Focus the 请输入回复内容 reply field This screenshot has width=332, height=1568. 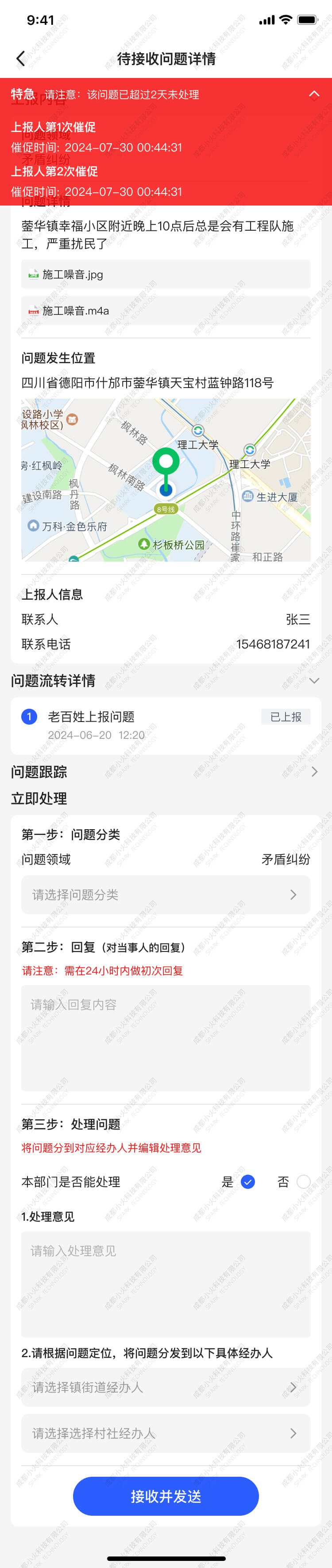tap(166, 1037)
